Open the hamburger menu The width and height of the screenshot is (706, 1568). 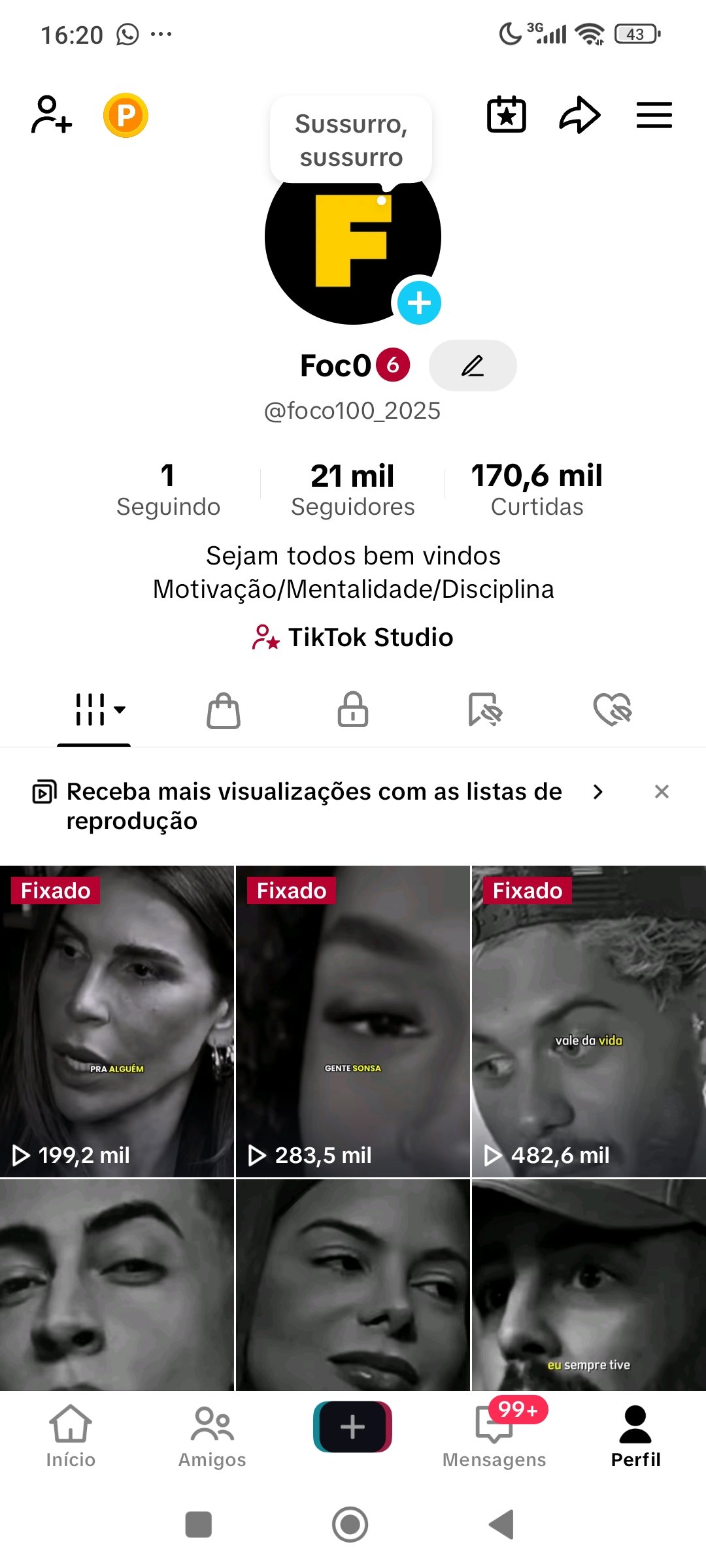click(654, 115)
